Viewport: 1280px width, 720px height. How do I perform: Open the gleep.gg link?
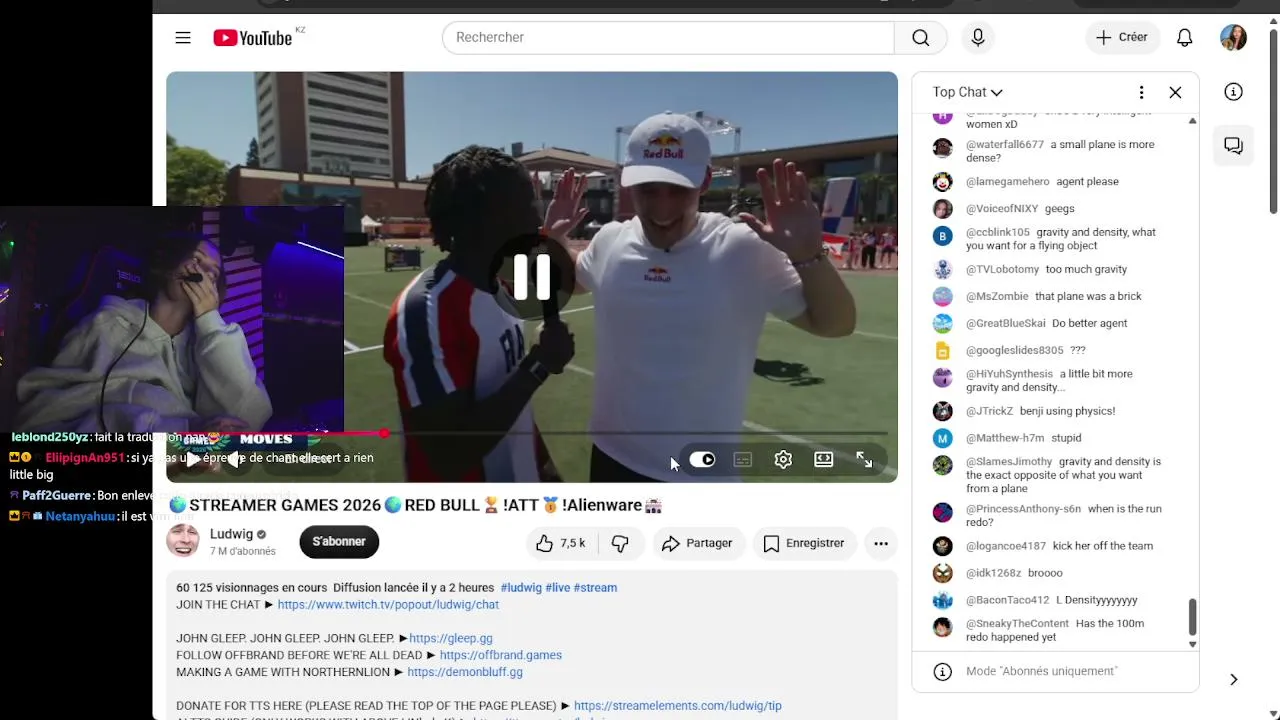(451, 638)
